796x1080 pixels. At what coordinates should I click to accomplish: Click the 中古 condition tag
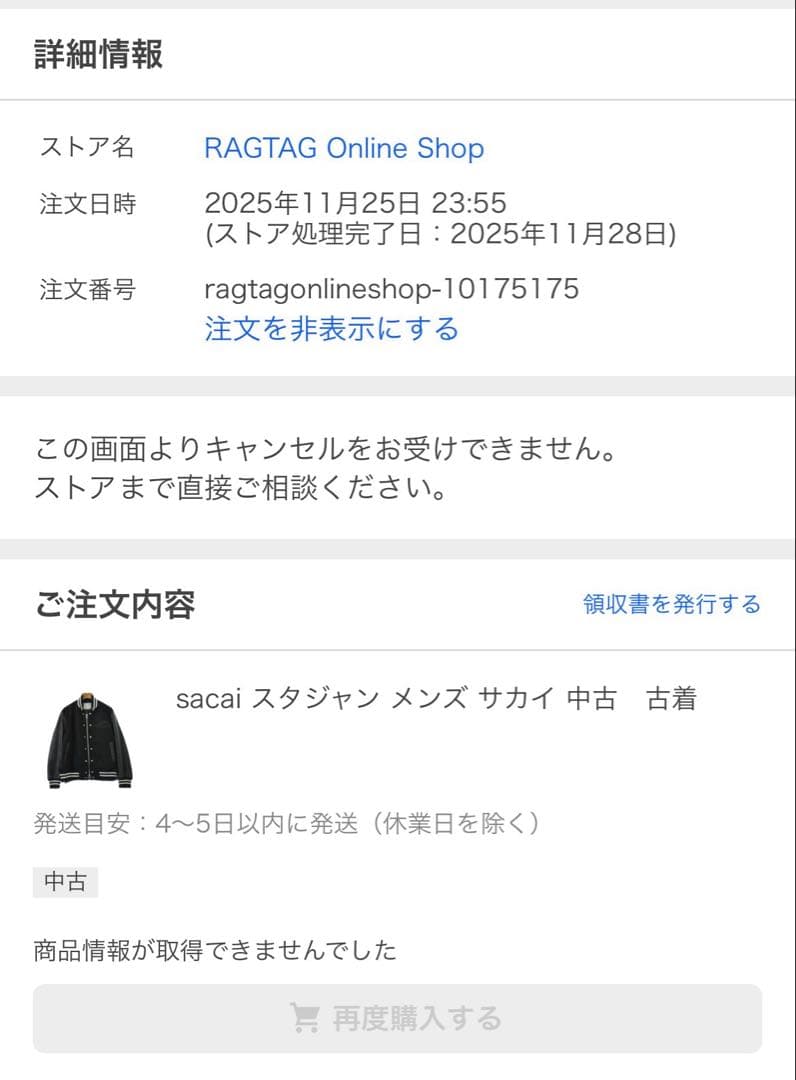(63, 882)
